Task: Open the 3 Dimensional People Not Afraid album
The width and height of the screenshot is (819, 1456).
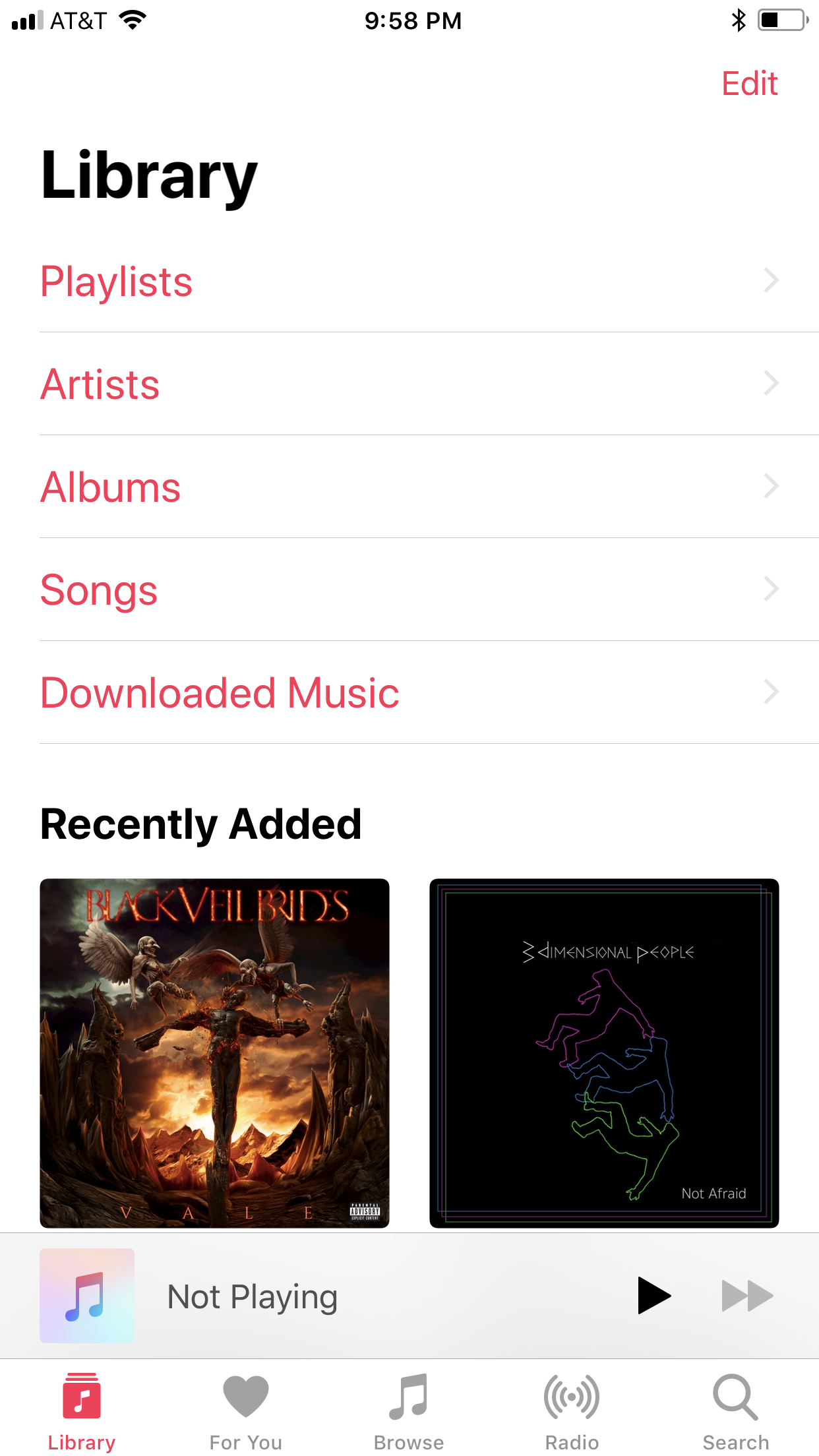Action: (604, 1053)
